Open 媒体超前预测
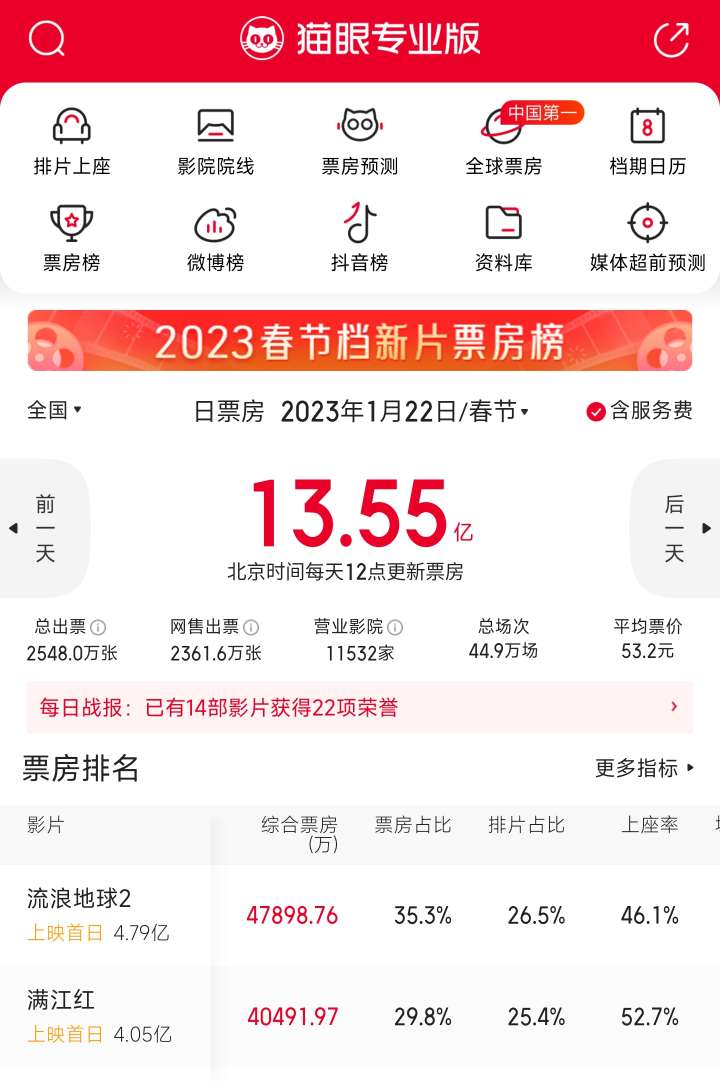 click(648, 238)
